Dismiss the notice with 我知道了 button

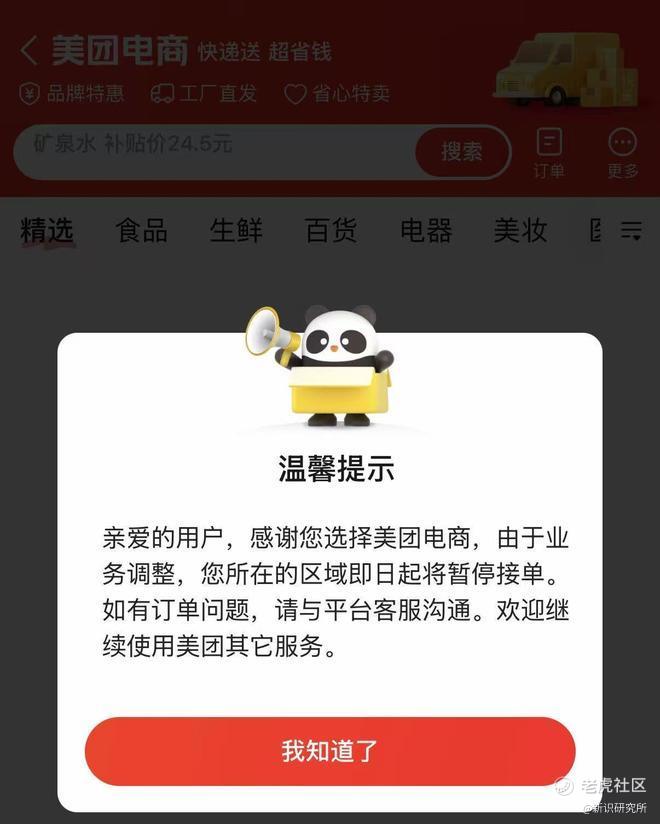330,751
